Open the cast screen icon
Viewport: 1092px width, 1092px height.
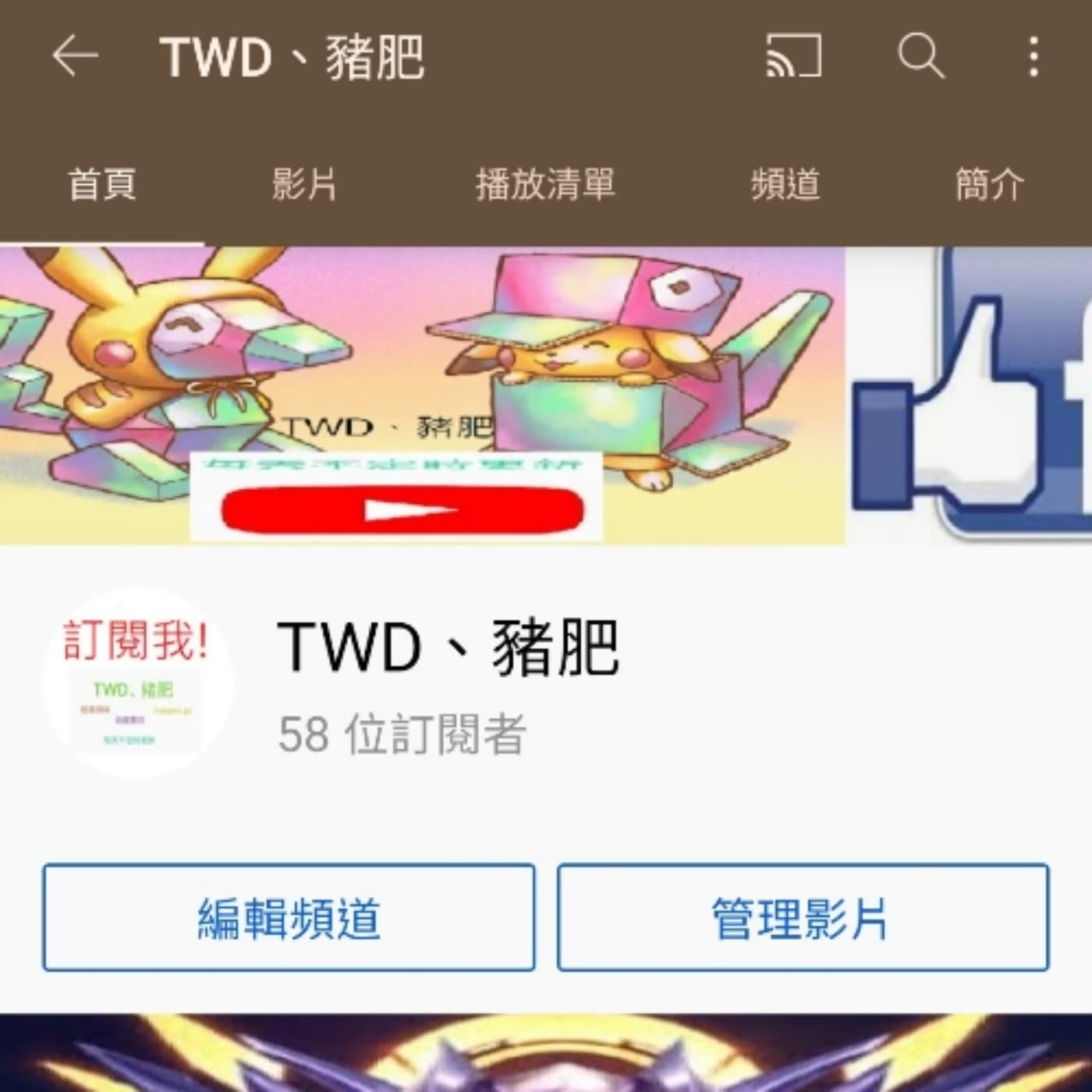793,57
